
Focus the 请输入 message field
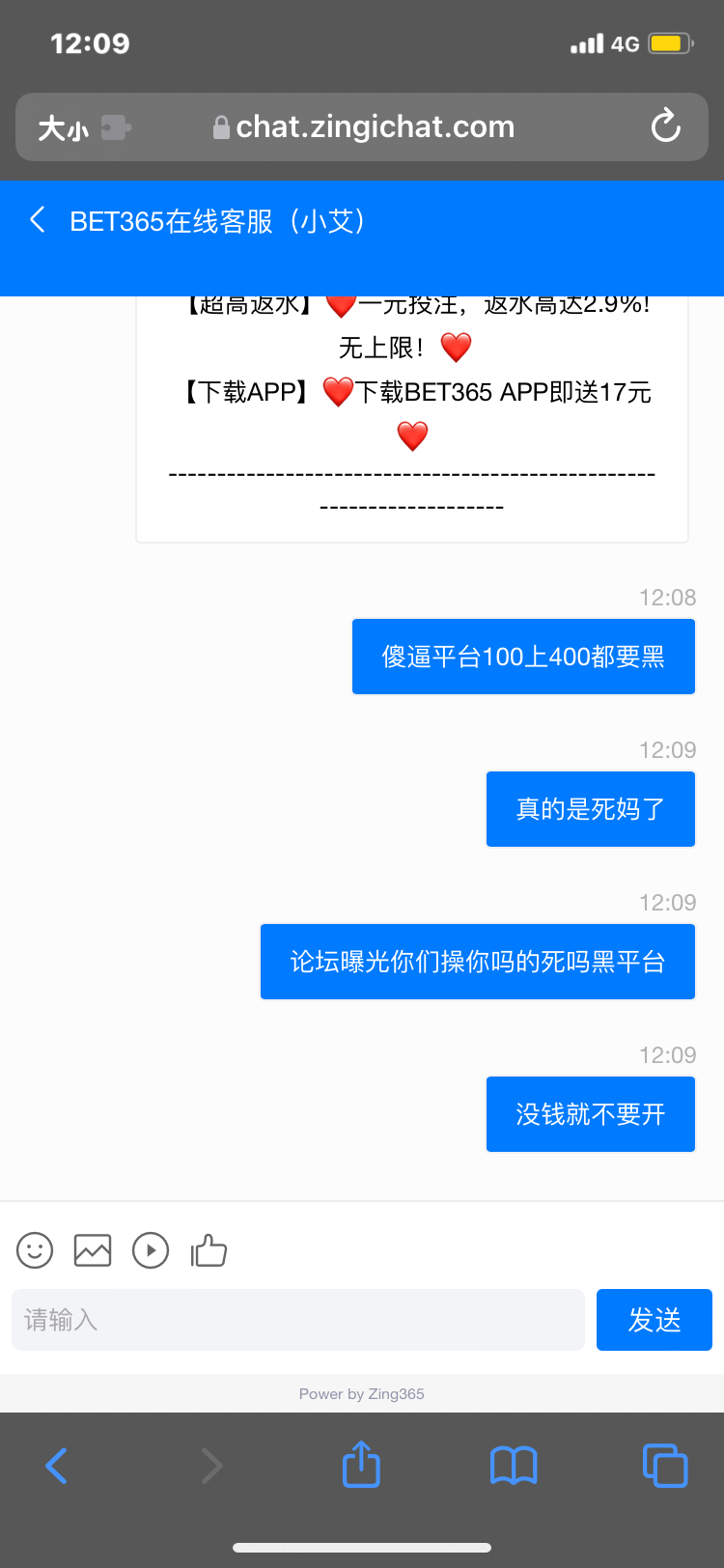[x=297, y=1320]
